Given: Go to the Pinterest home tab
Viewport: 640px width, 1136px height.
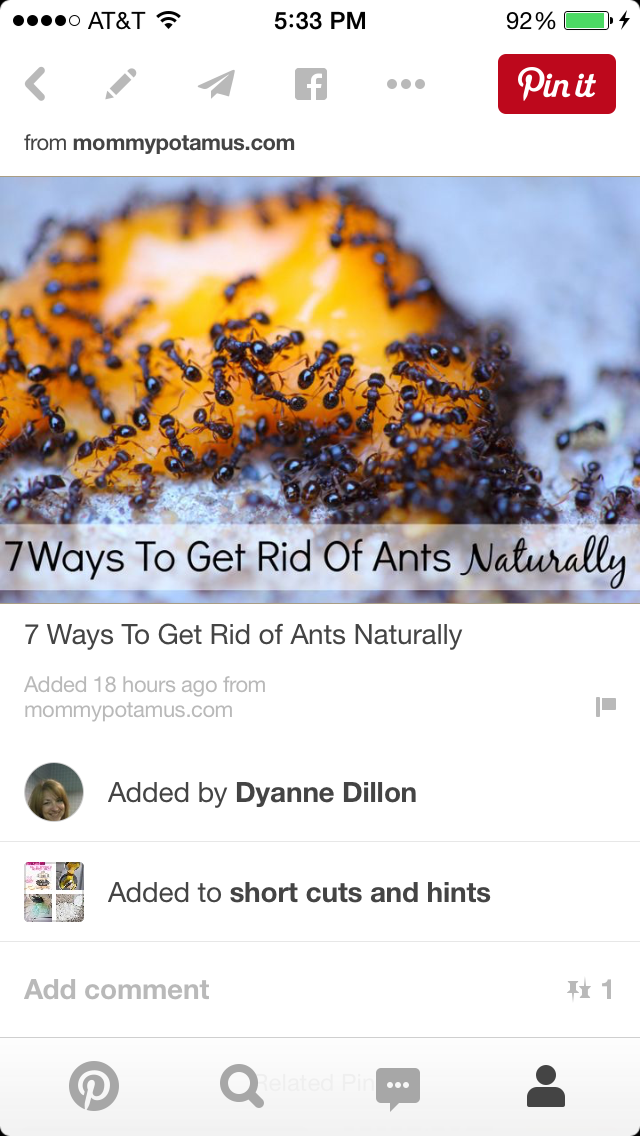Looking at the screenshot, I should (x=94, y=1086).
